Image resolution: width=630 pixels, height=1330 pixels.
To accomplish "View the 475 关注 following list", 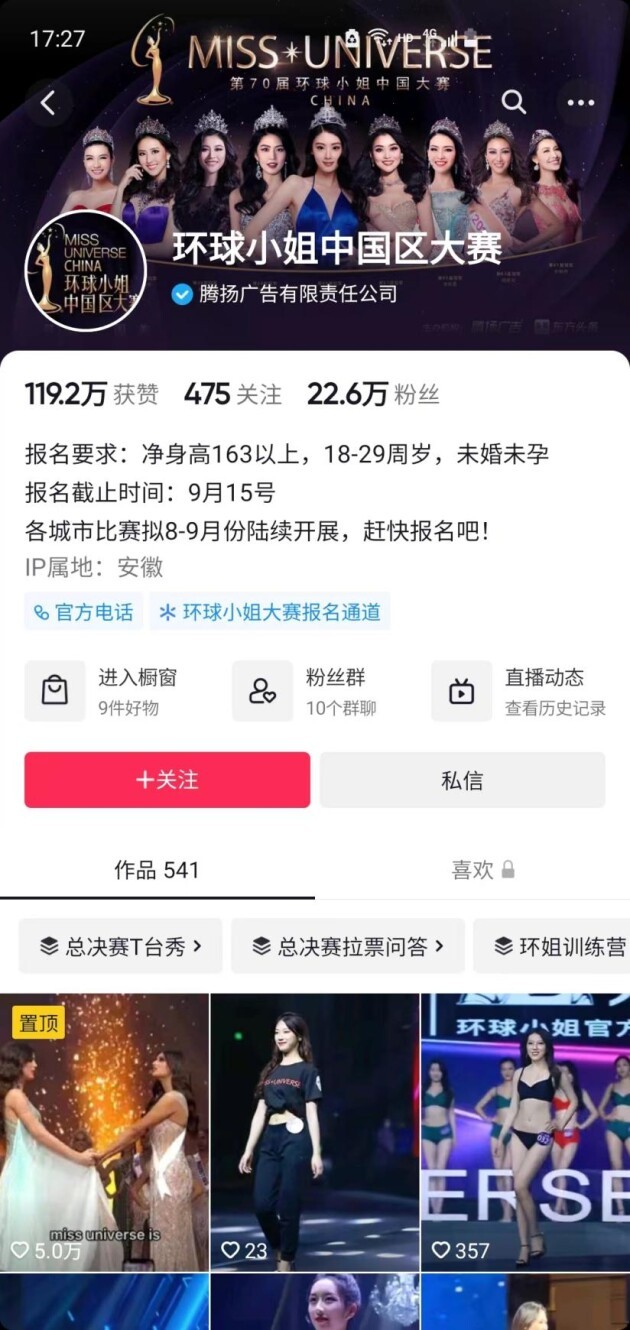I will pyautogui.click(x=232, y=394).
